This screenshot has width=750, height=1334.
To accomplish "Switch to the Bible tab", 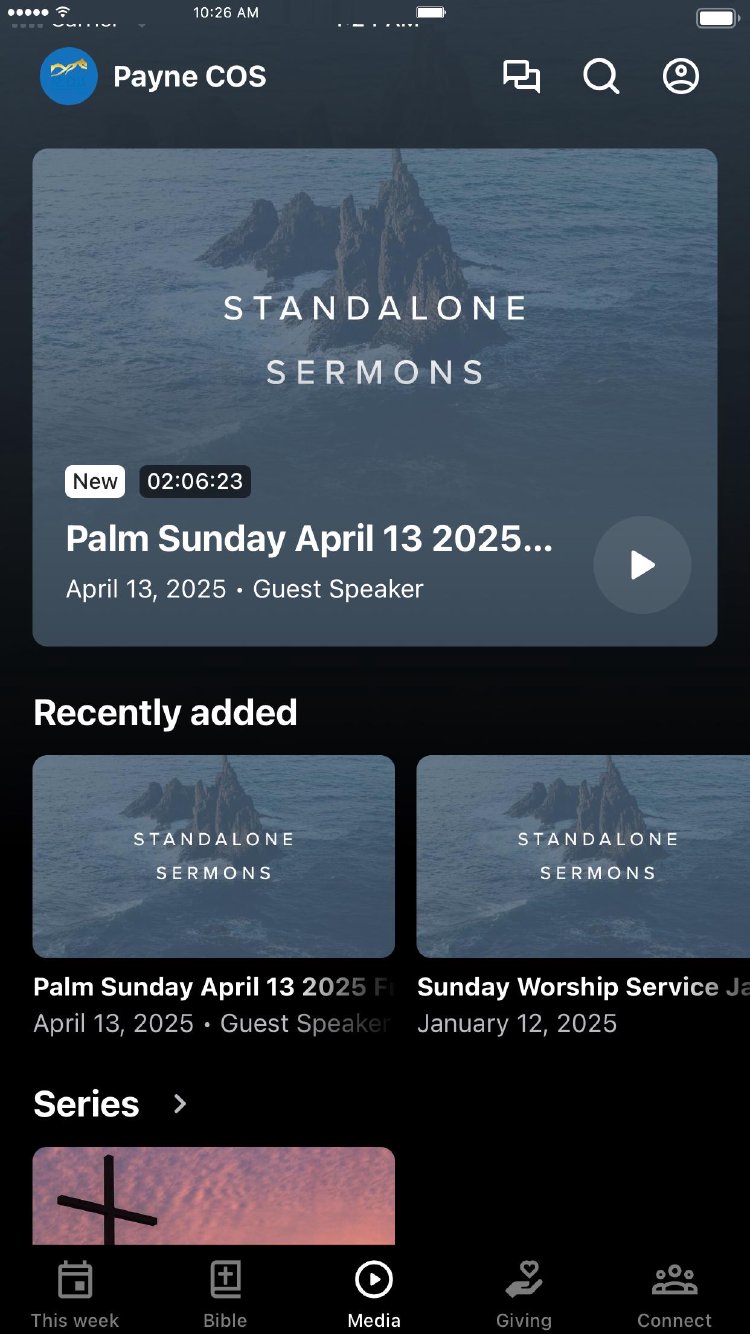I will [x=225, y=1295].
